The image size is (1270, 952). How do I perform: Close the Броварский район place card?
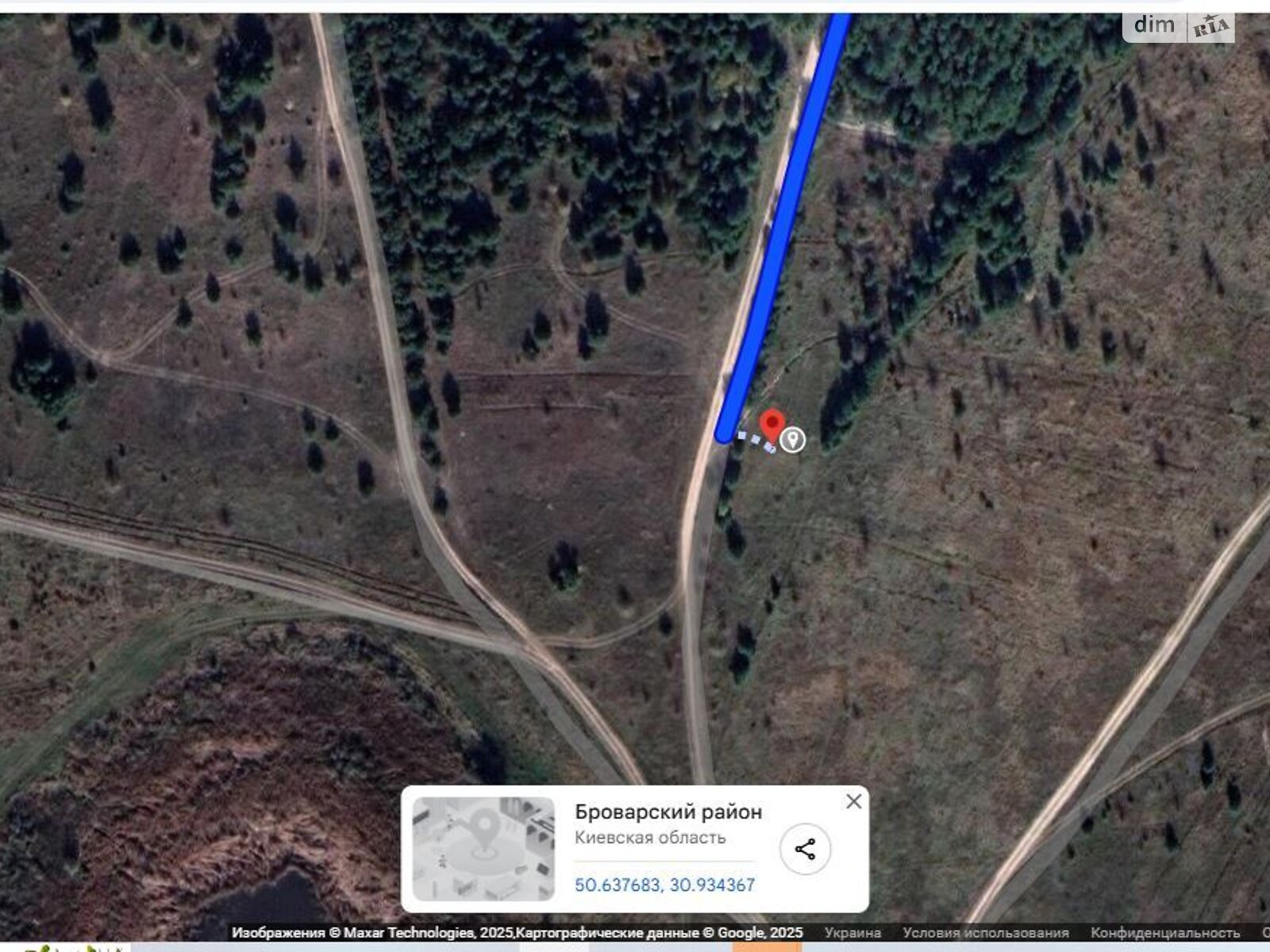pyautogui.click(x=853, y=801)
